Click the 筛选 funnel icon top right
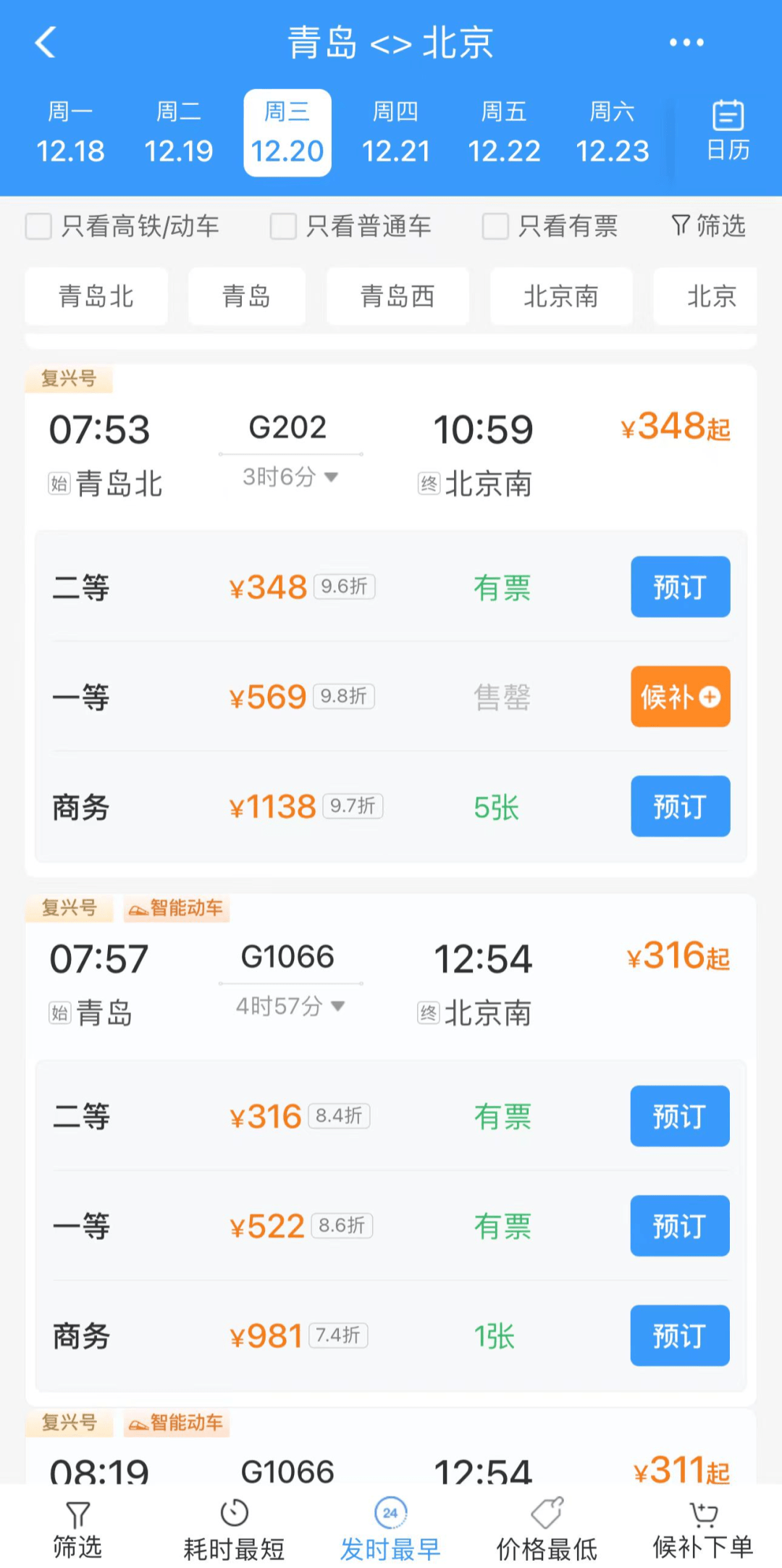 tap(707, 226)
